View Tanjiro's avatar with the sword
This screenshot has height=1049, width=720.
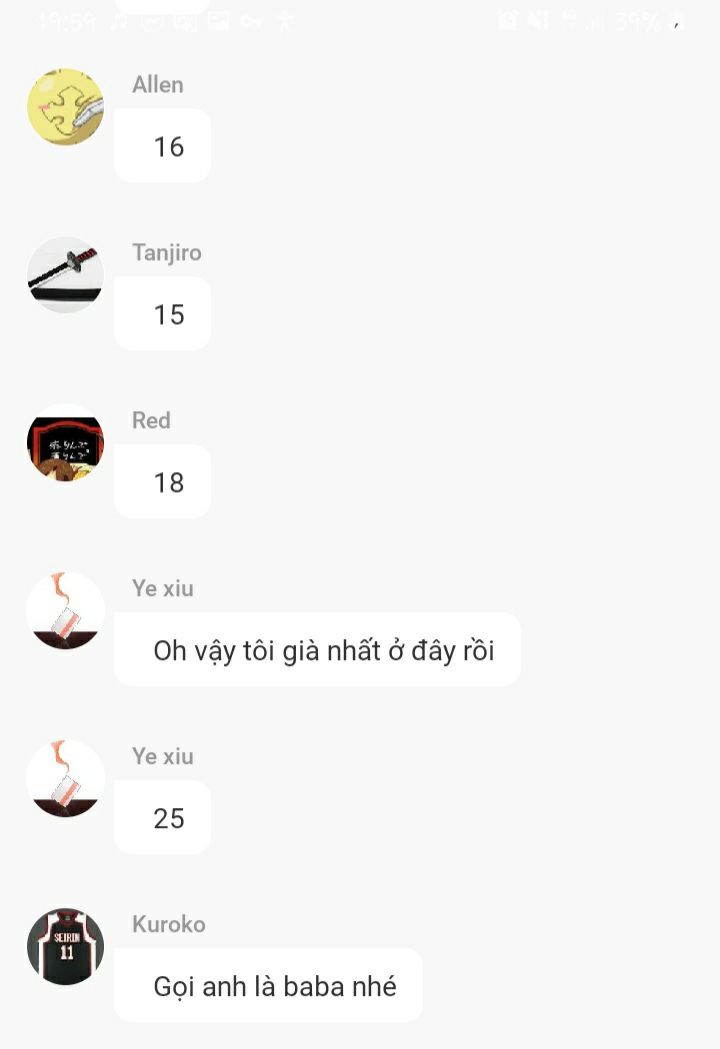coord(65,275)
